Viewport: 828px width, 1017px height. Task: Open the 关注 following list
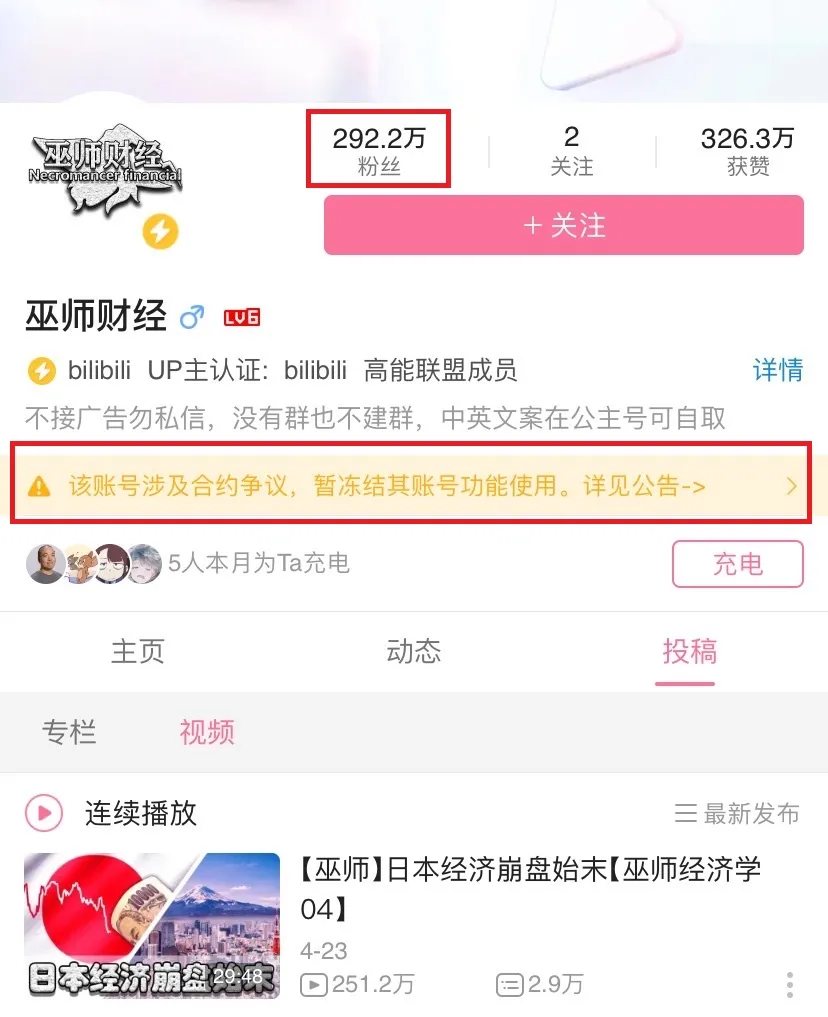coord(571,150)
